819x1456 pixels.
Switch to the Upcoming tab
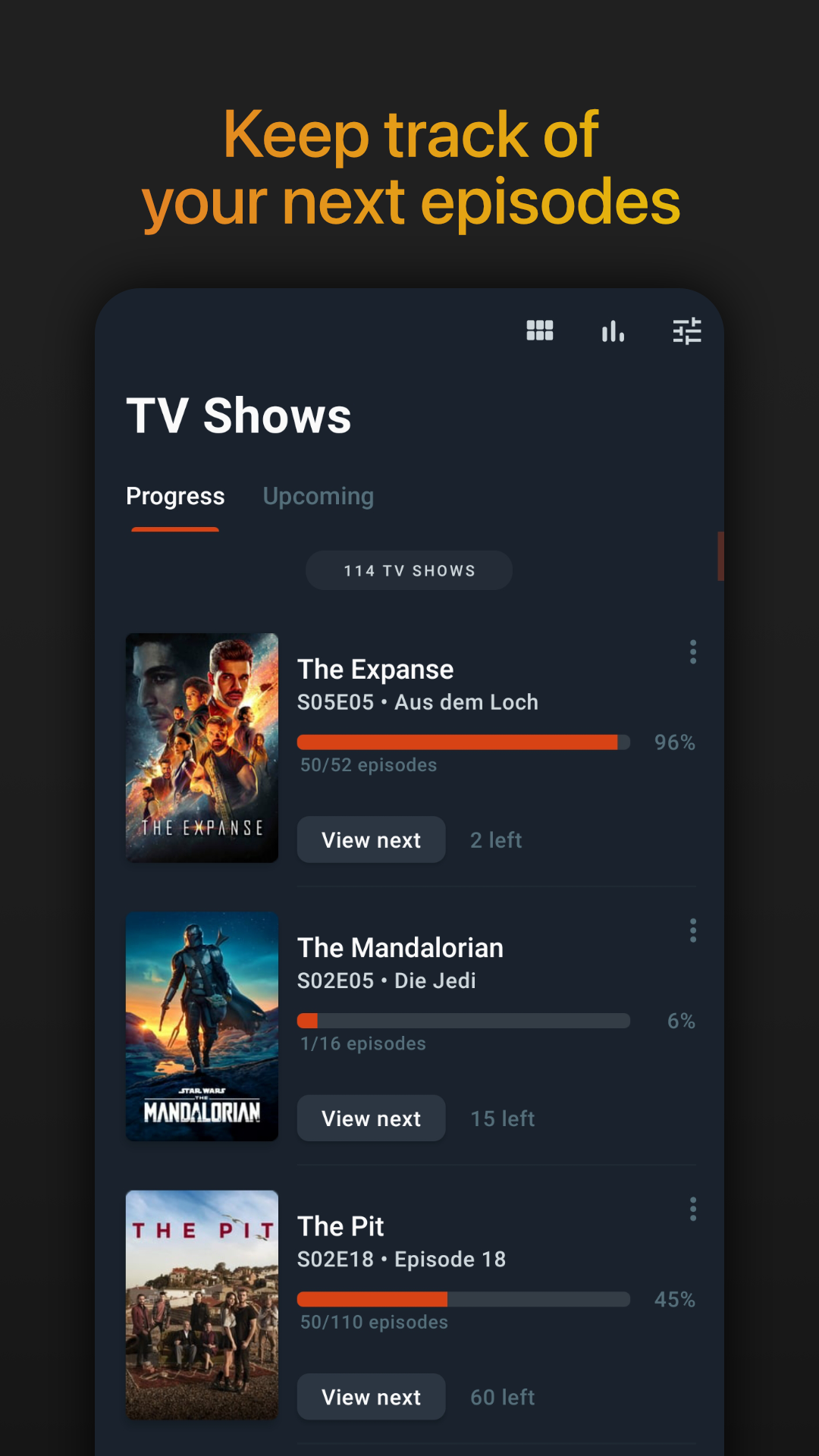pos(318,496)
